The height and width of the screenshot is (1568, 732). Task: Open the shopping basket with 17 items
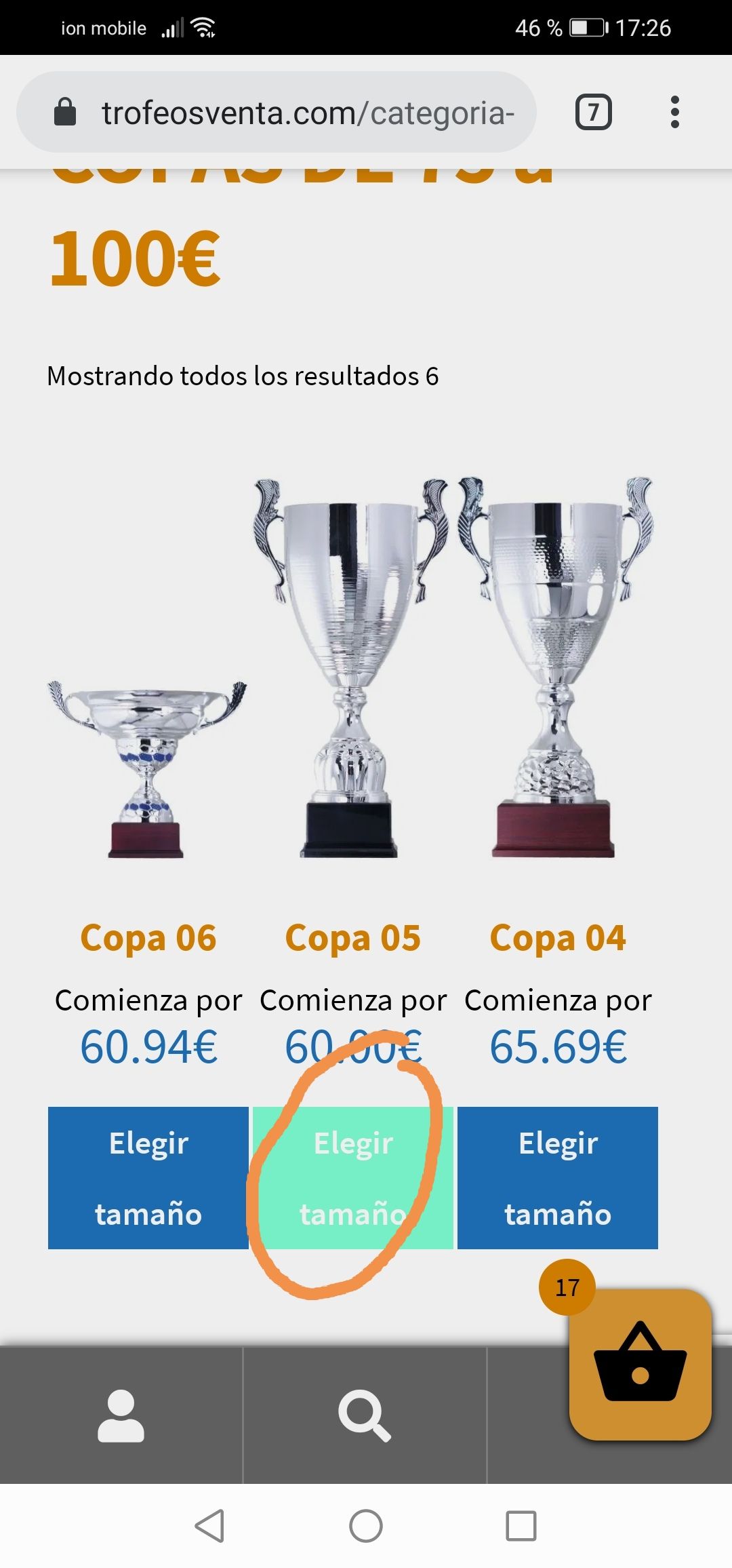tap(640, 1364)
